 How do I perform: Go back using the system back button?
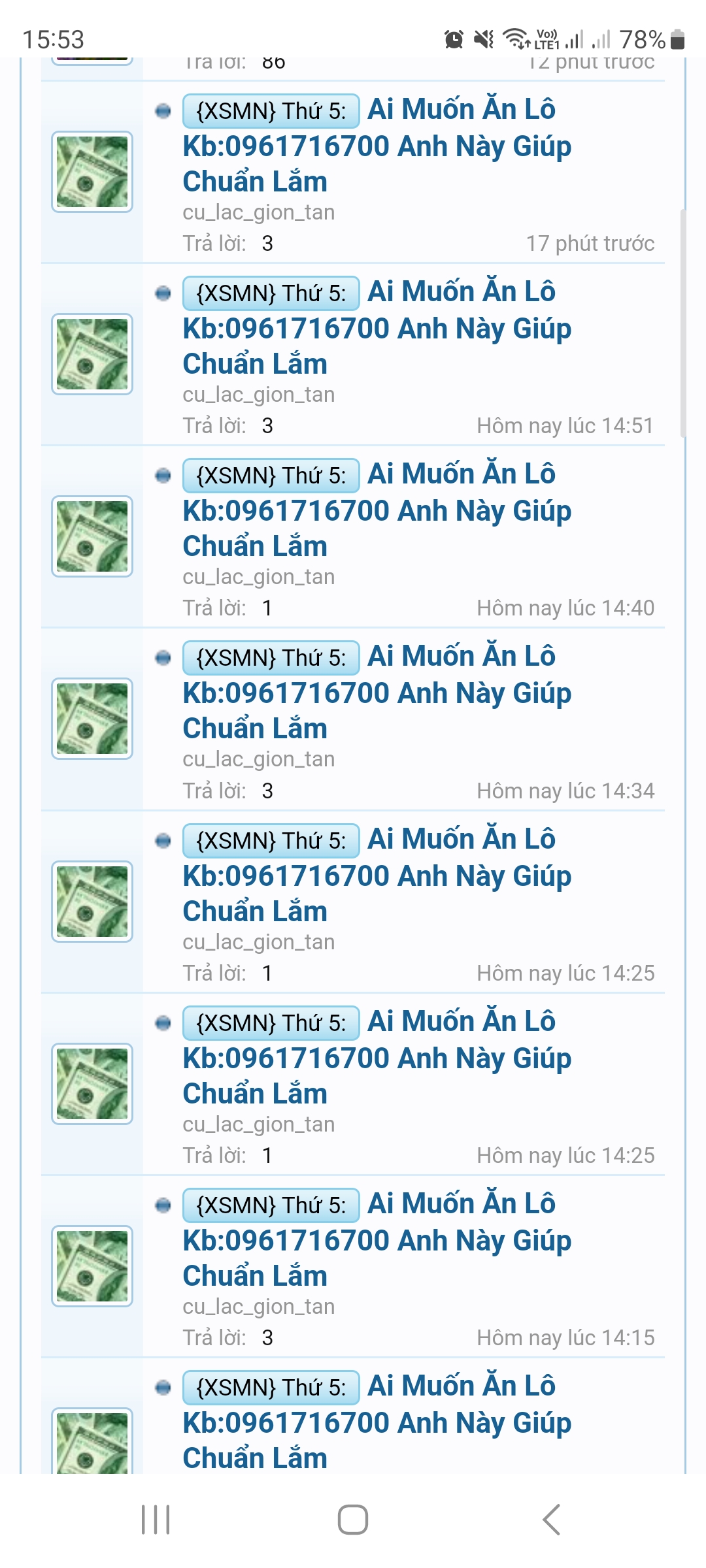551,1519
